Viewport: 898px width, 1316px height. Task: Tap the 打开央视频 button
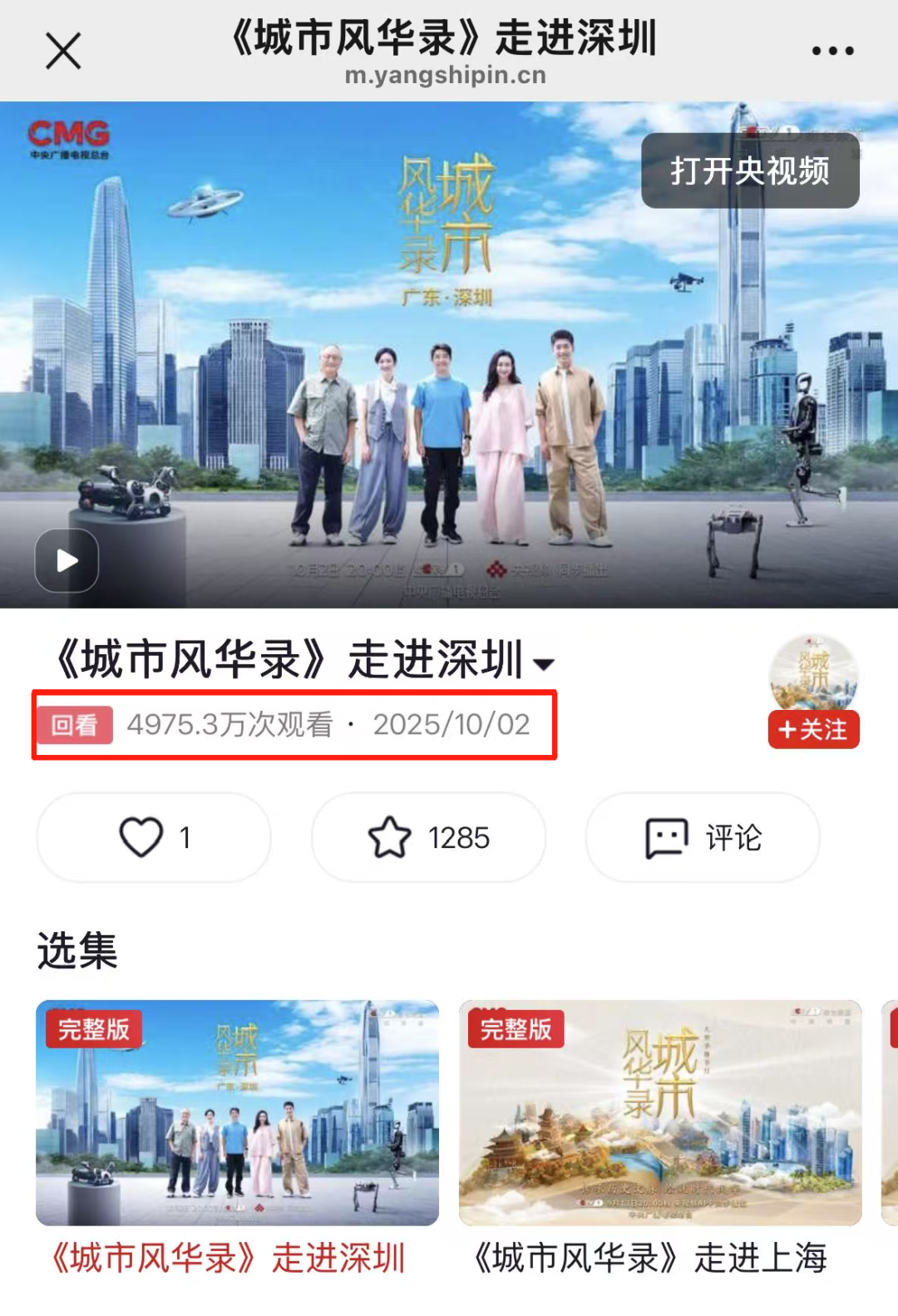click(750, 170)
